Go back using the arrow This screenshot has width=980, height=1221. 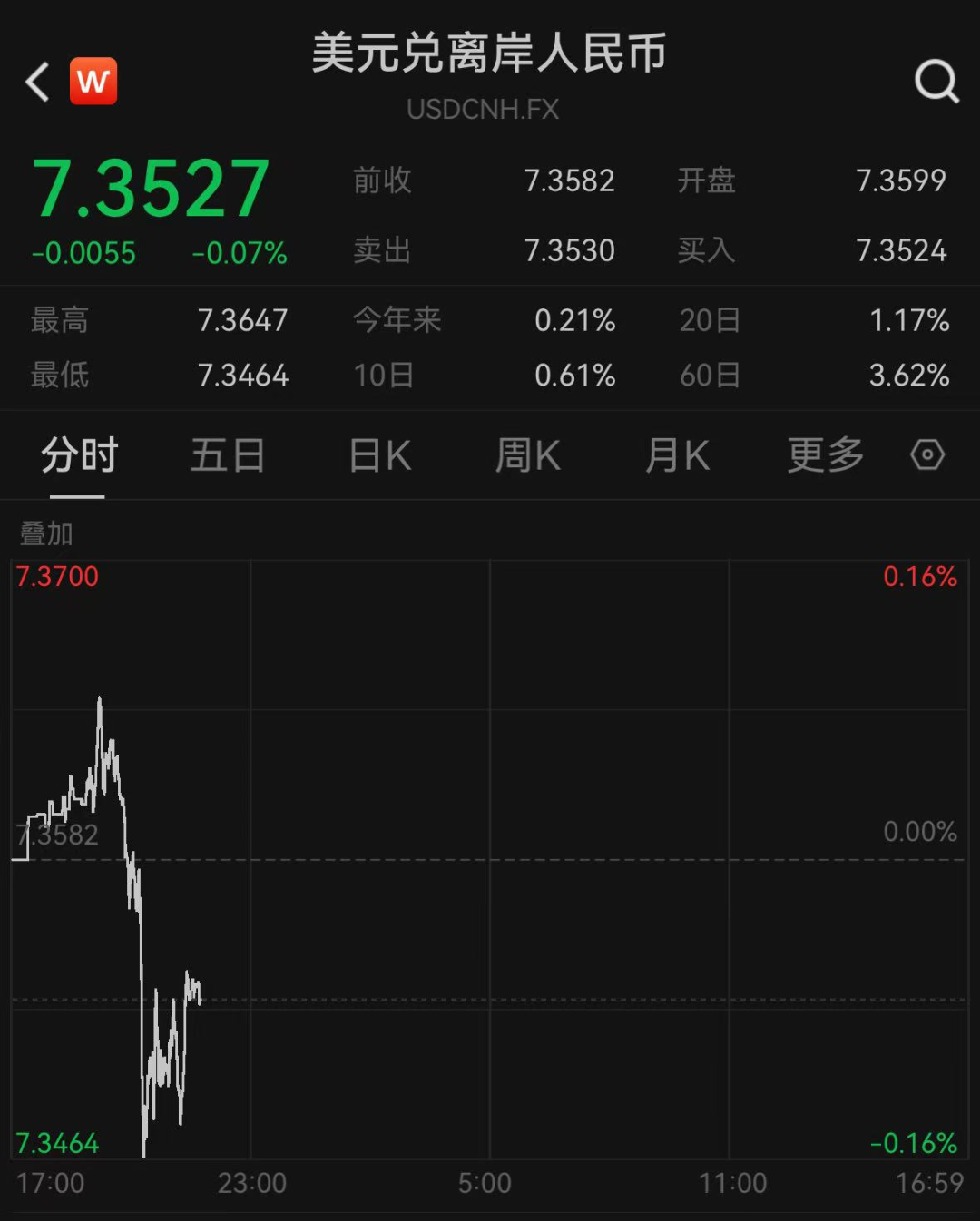pos(38,83)
